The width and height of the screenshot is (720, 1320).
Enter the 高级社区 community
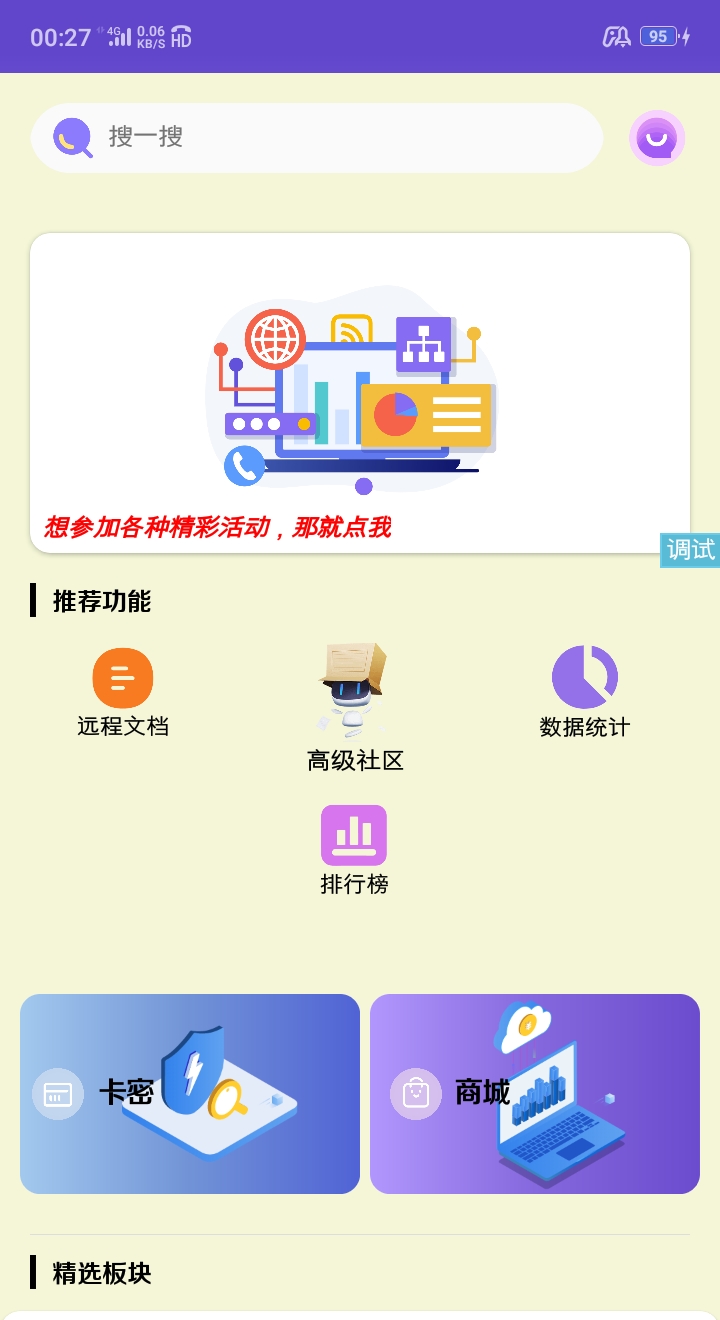(x=355, y=708)
